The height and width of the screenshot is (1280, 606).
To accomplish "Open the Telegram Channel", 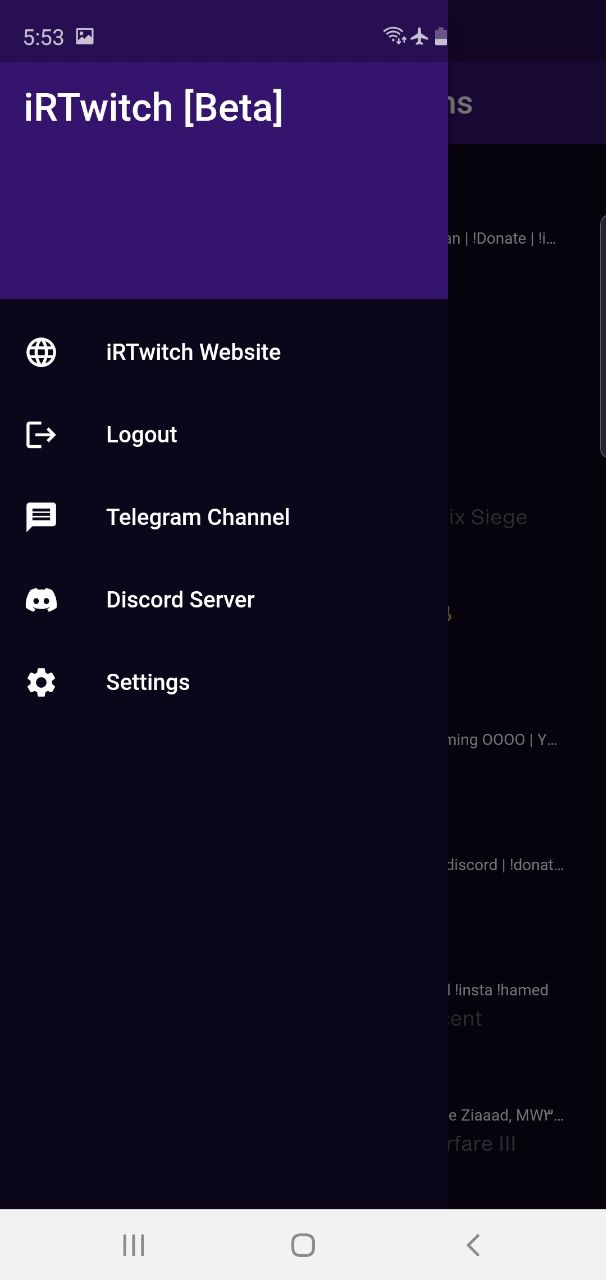I will coord(197,517).
